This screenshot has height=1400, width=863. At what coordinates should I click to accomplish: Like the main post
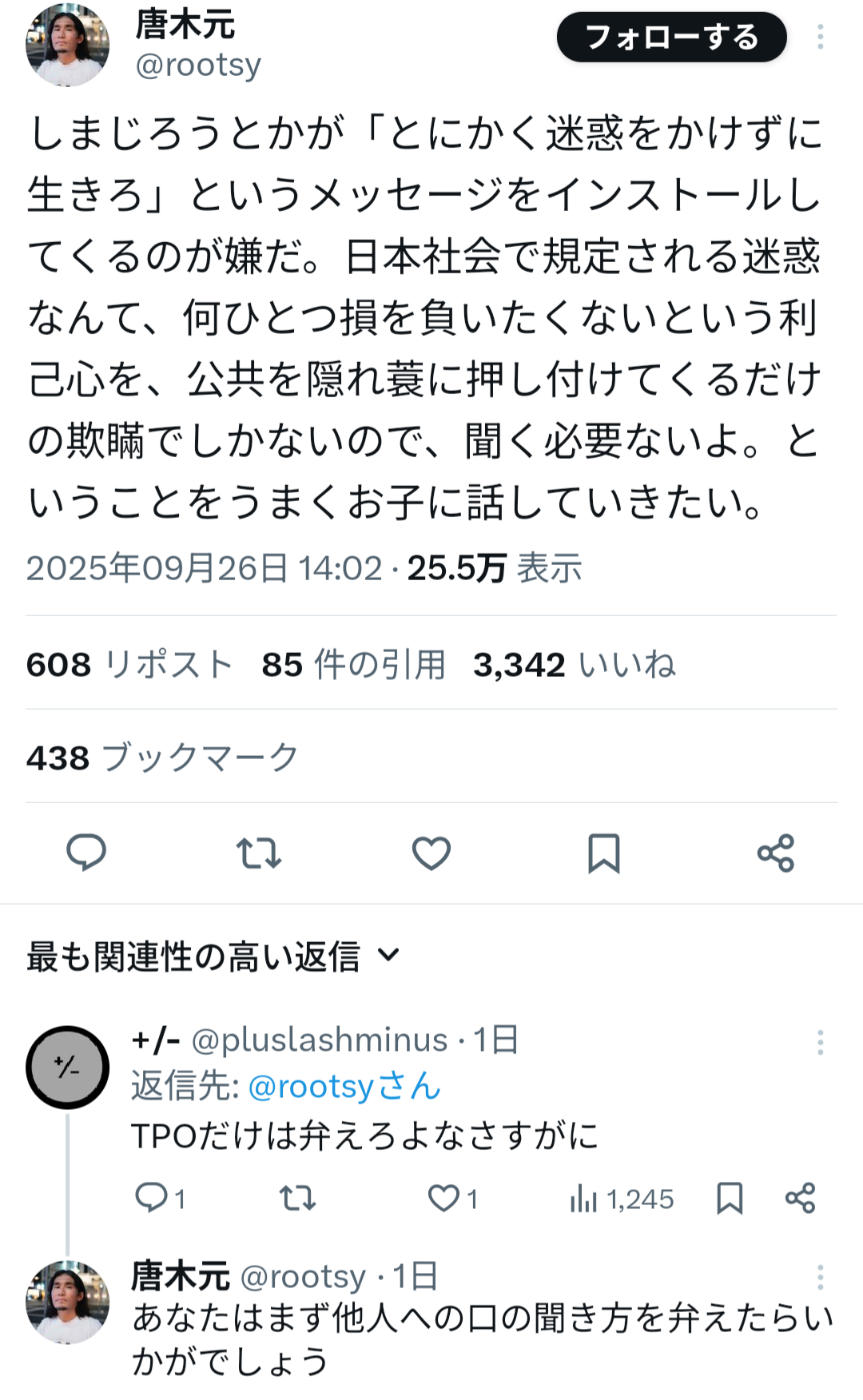tap(431, 853)
